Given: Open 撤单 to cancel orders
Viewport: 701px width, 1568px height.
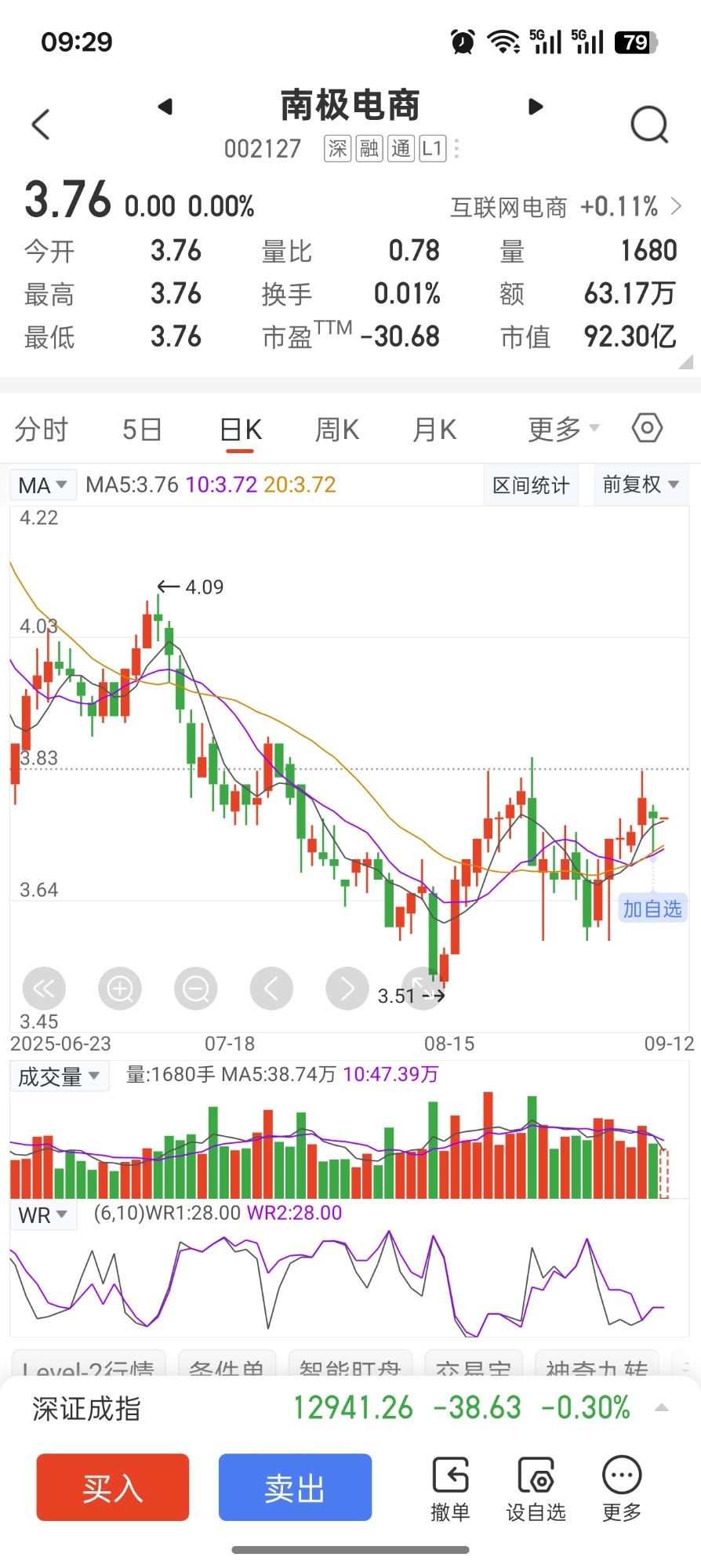Looking at the screenshot, I should [x=450, y=1489].
